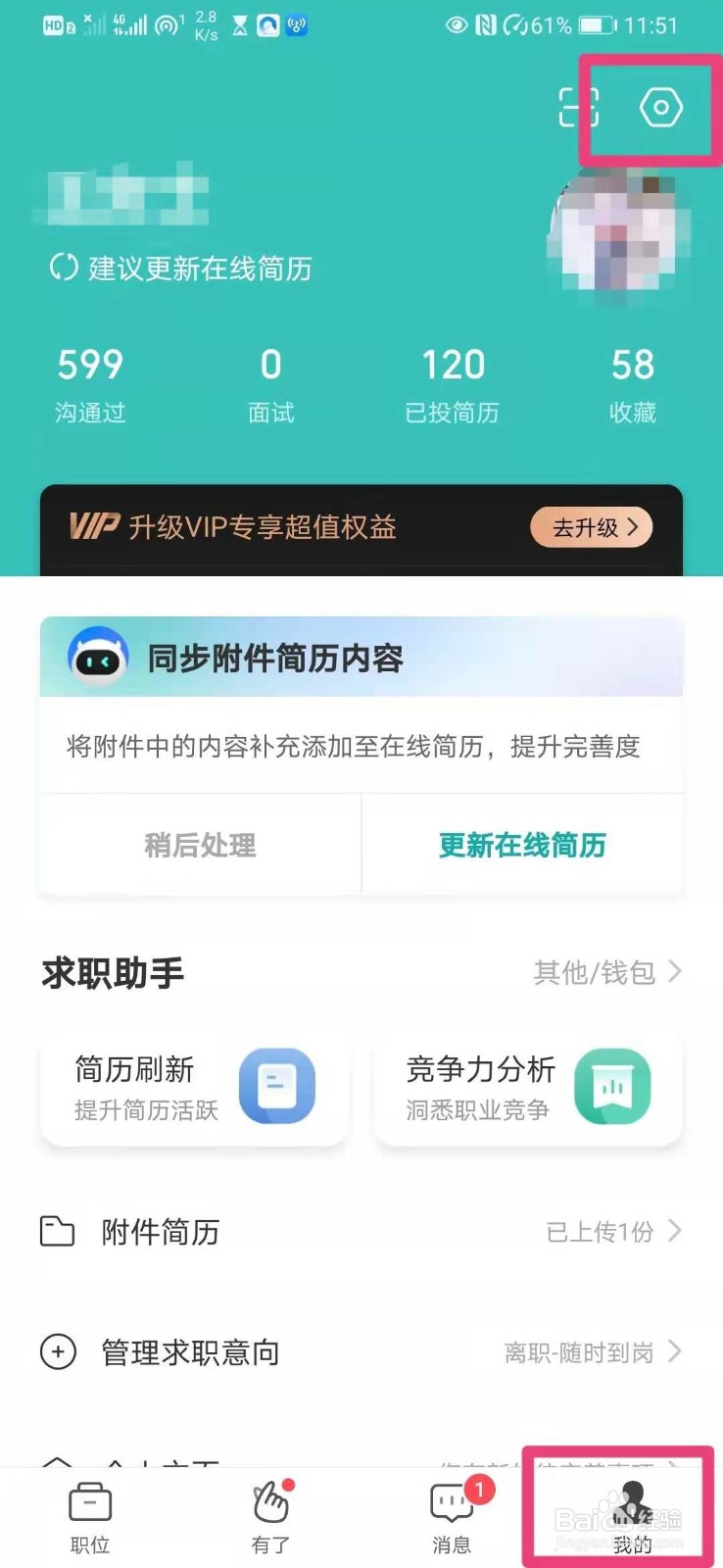This screenshot has height=1568, width=723.
Task: Open the 消息 messages tab
Action: (x=450, y=1514)
